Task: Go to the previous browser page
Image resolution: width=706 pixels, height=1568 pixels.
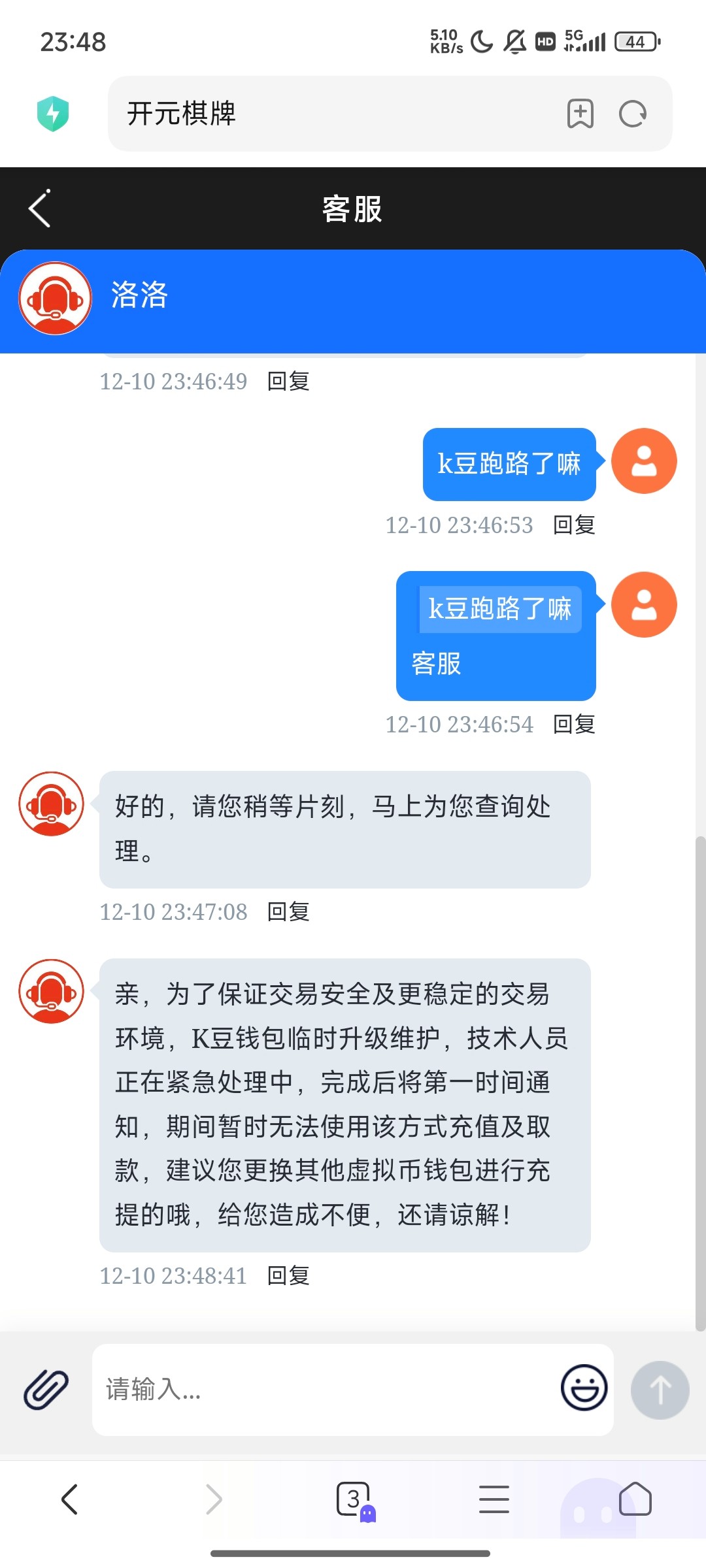Action: pyautogui.click(x=70, y=1499)
